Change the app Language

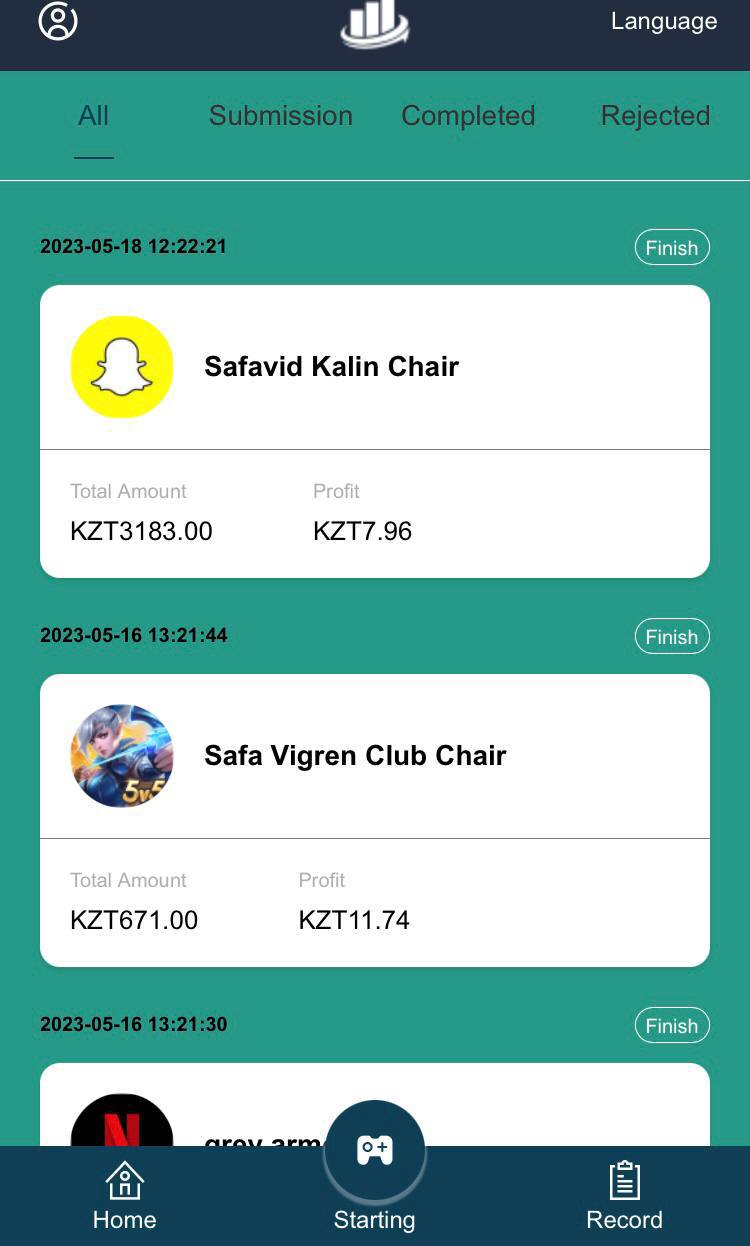tap(663, 21)
